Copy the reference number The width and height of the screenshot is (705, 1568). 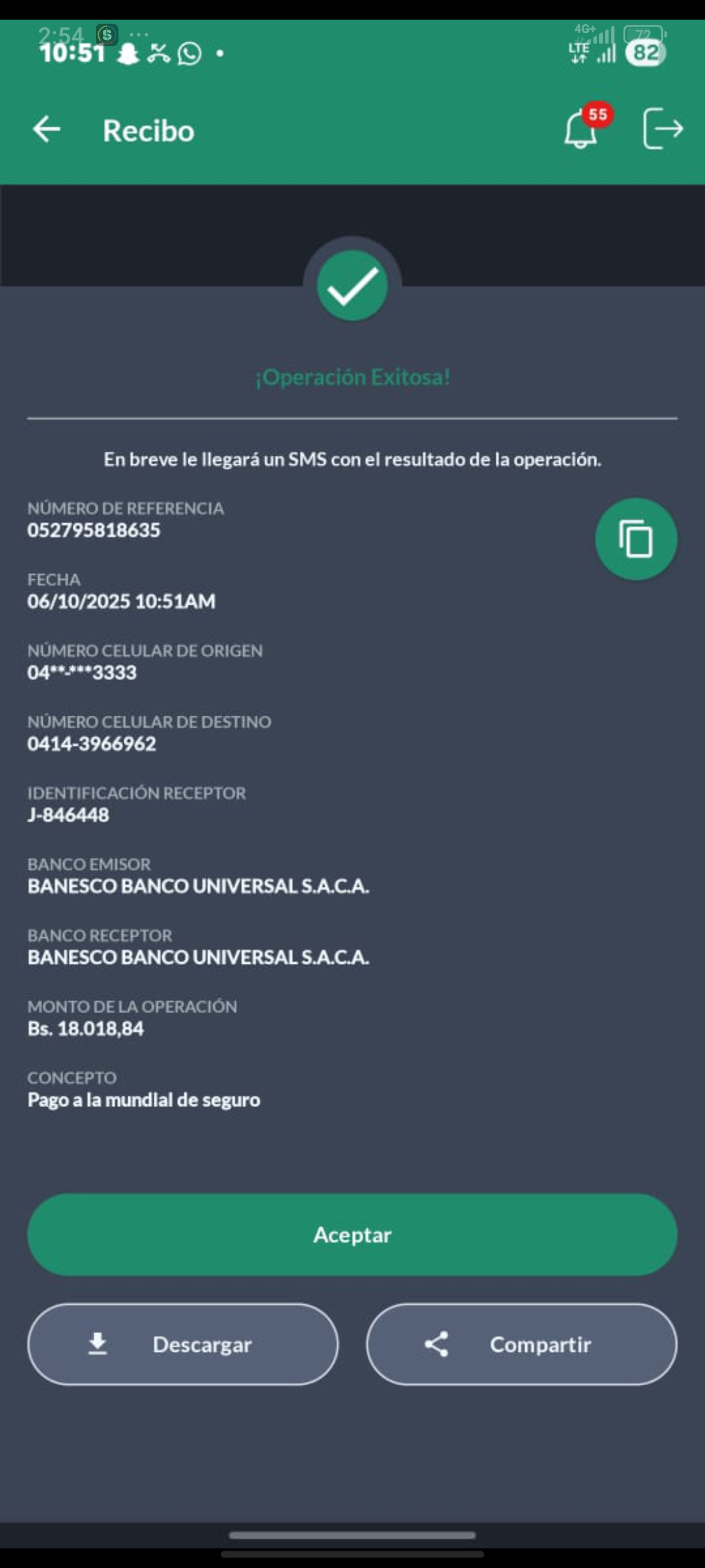[x=636, y=539]
